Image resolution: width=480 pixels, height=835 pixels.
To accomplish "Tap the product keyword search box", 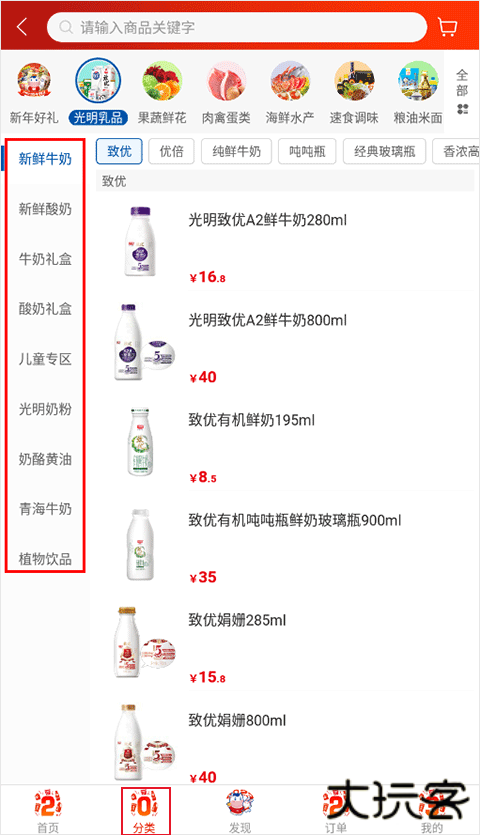I will coord(237,27).
